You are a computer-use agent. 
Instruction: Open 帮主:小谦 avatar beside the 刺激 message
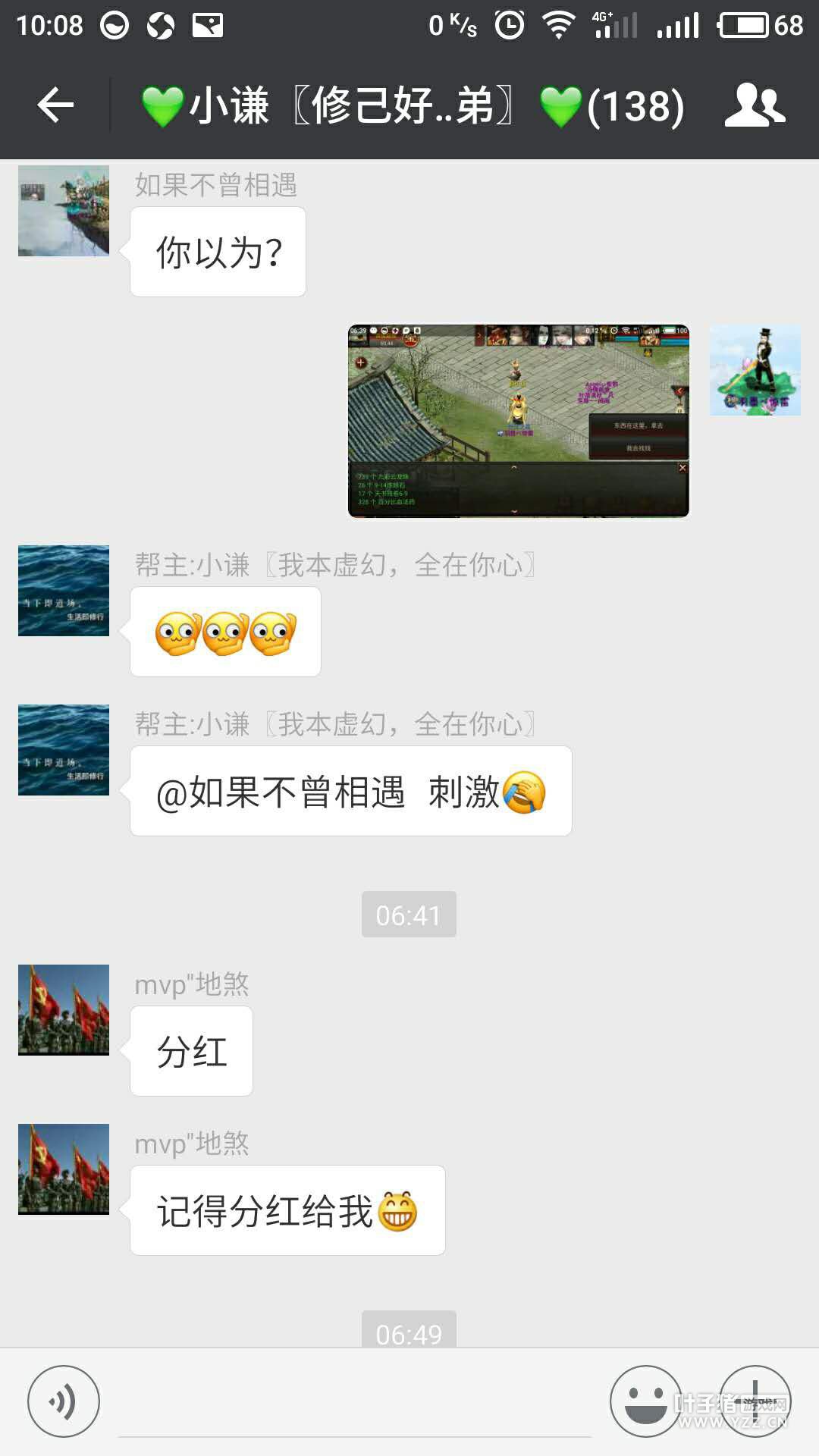tap(64, 750)
